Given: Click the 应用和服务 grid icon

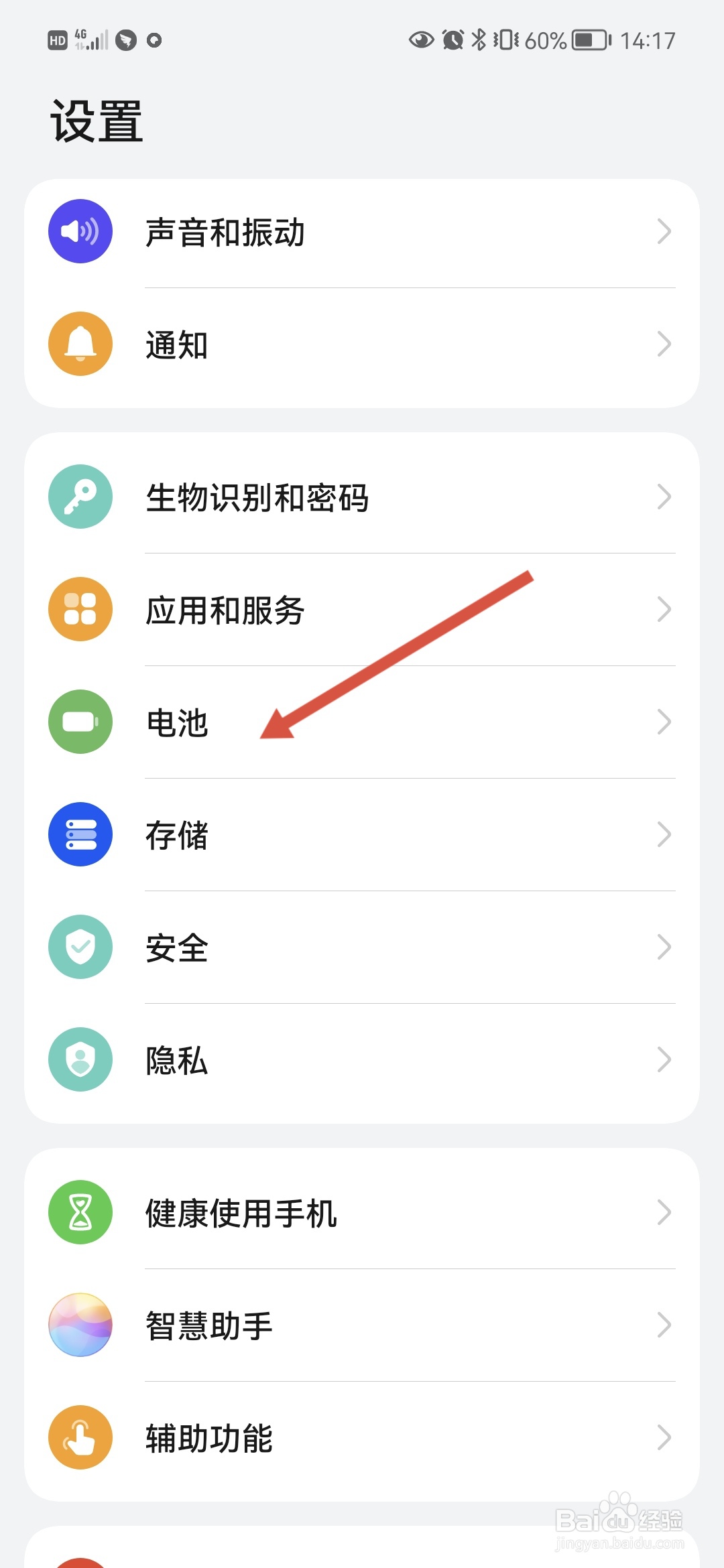Looking at the screenshot, I should [80, 610].
